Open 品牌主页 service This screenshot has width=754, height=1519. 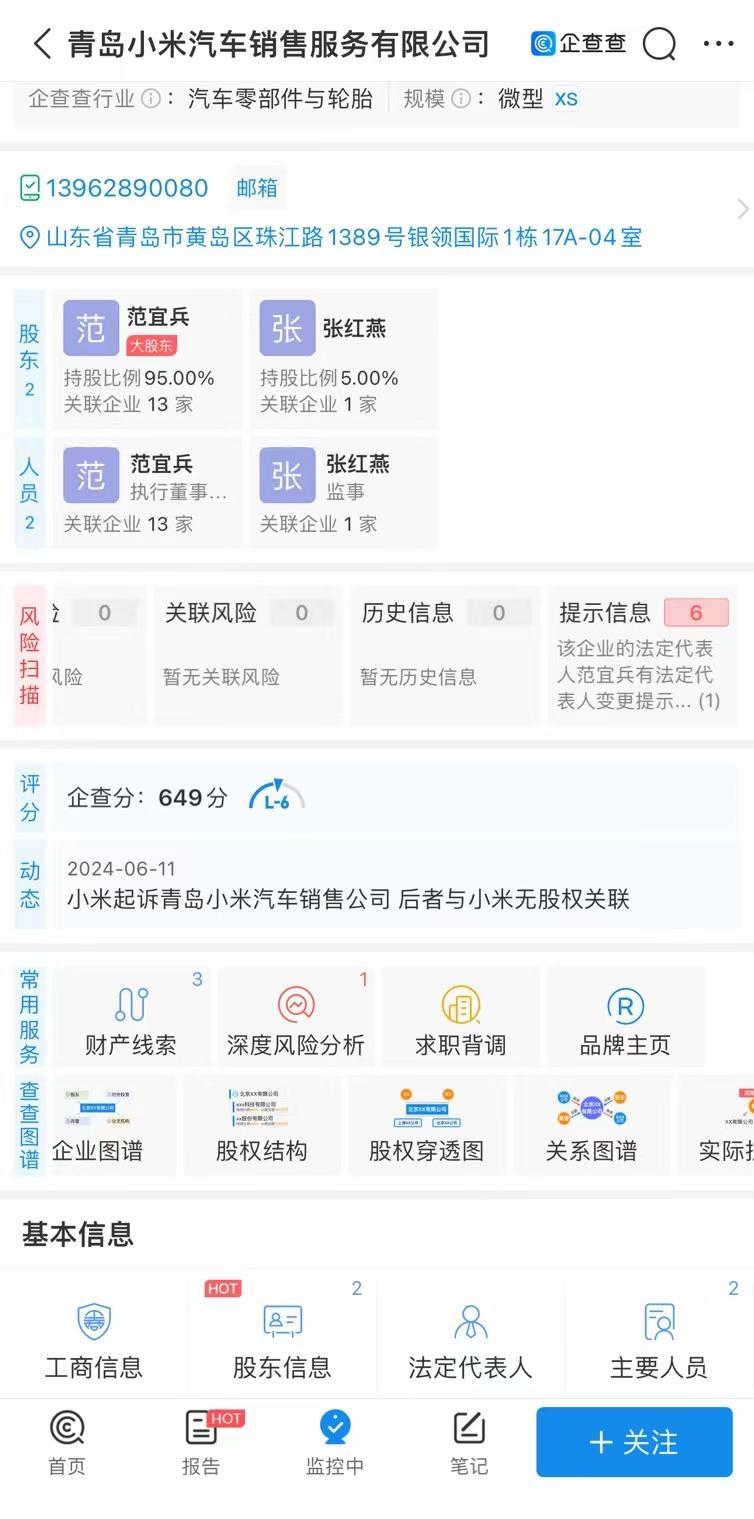(x=625, y=1018)
